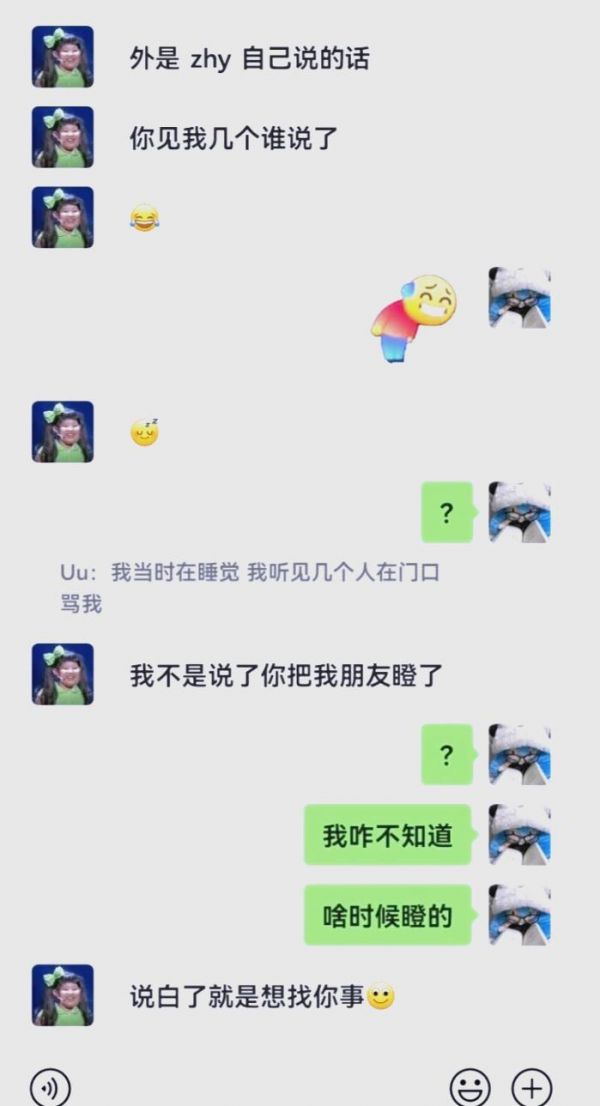Screen dimensions: 600x1106
Task: Tap avatar next to "你见我几个谁说了"
Action: tap(63, 137)
